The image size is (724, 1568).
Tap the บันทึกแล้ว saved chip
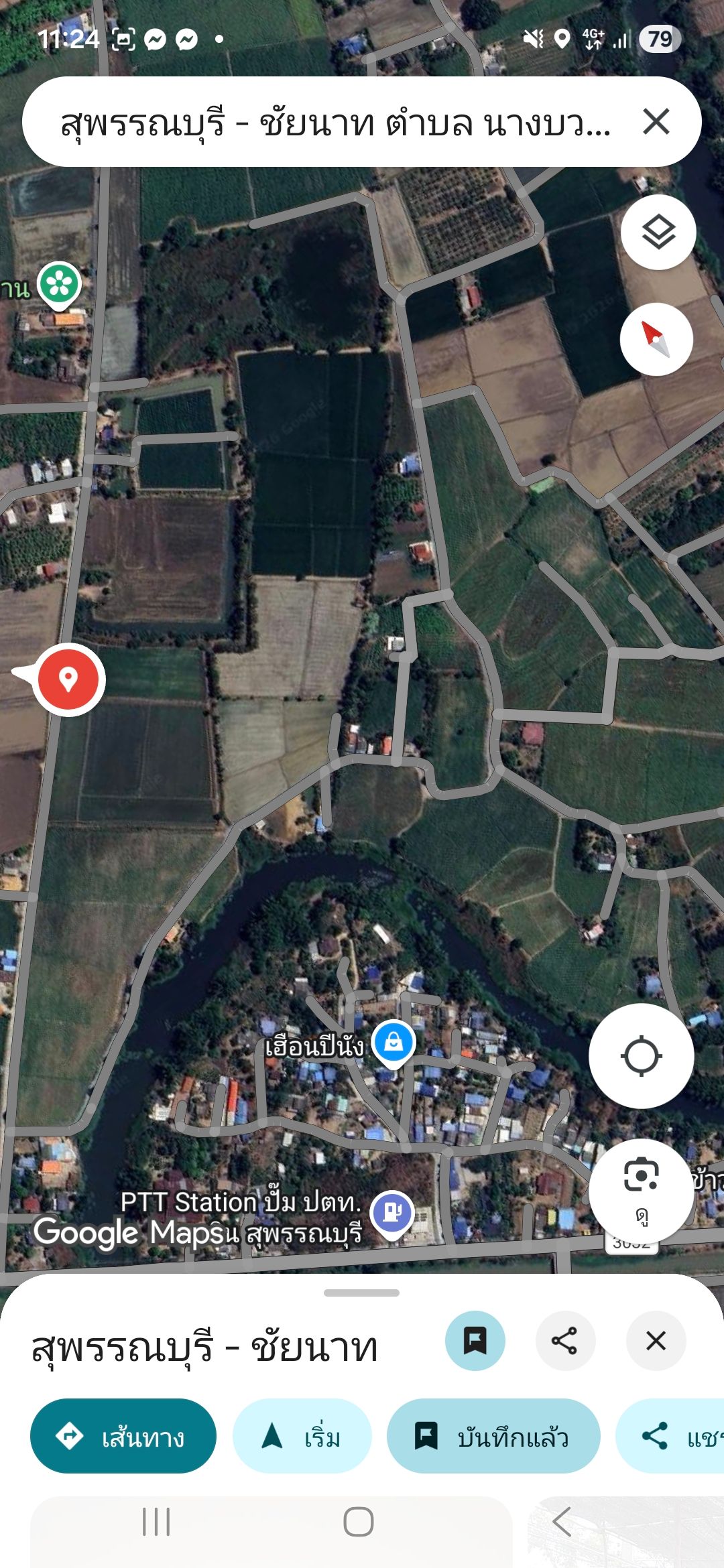[493, 1435]
